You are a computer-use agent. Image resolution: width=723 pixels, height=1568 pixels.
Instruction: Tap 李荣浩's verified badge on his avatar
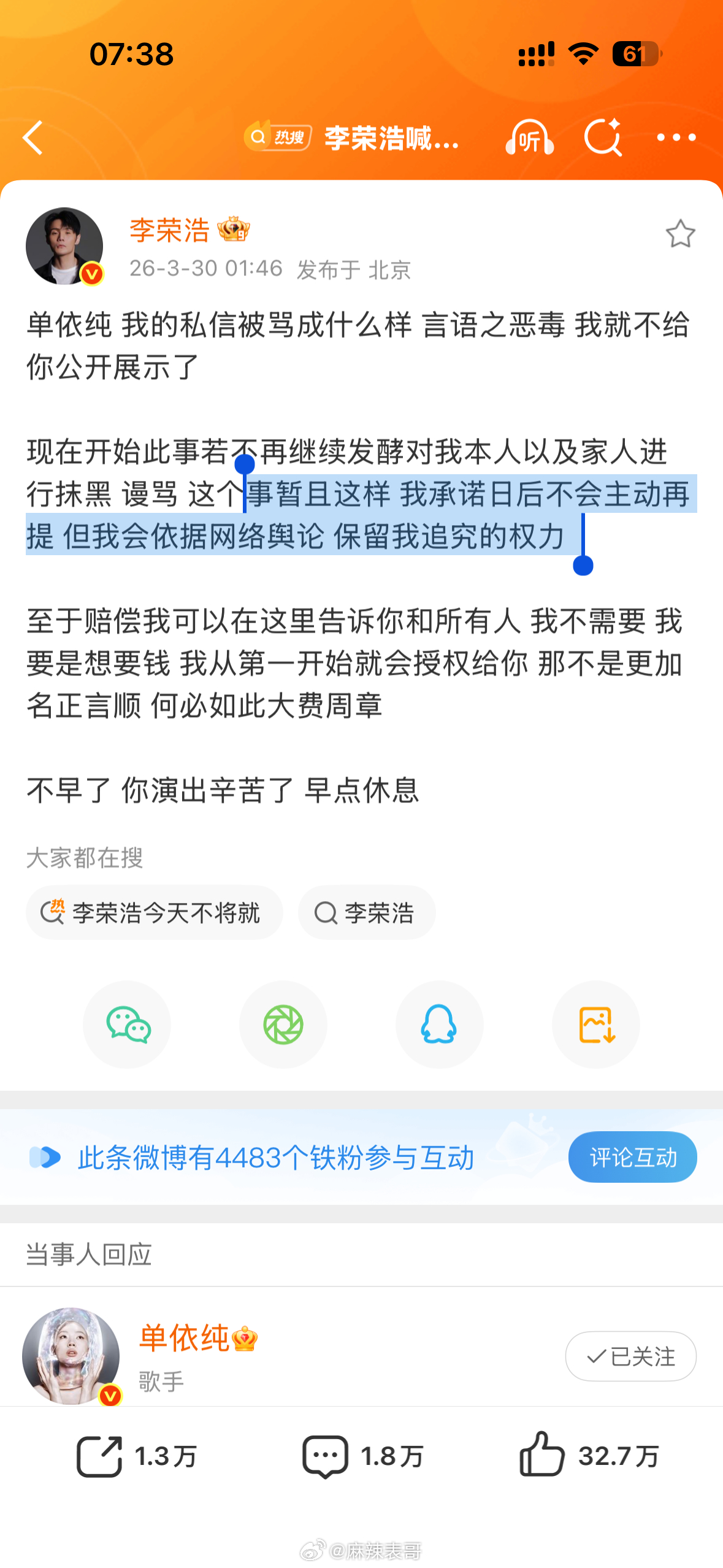(x=93, y=273)
